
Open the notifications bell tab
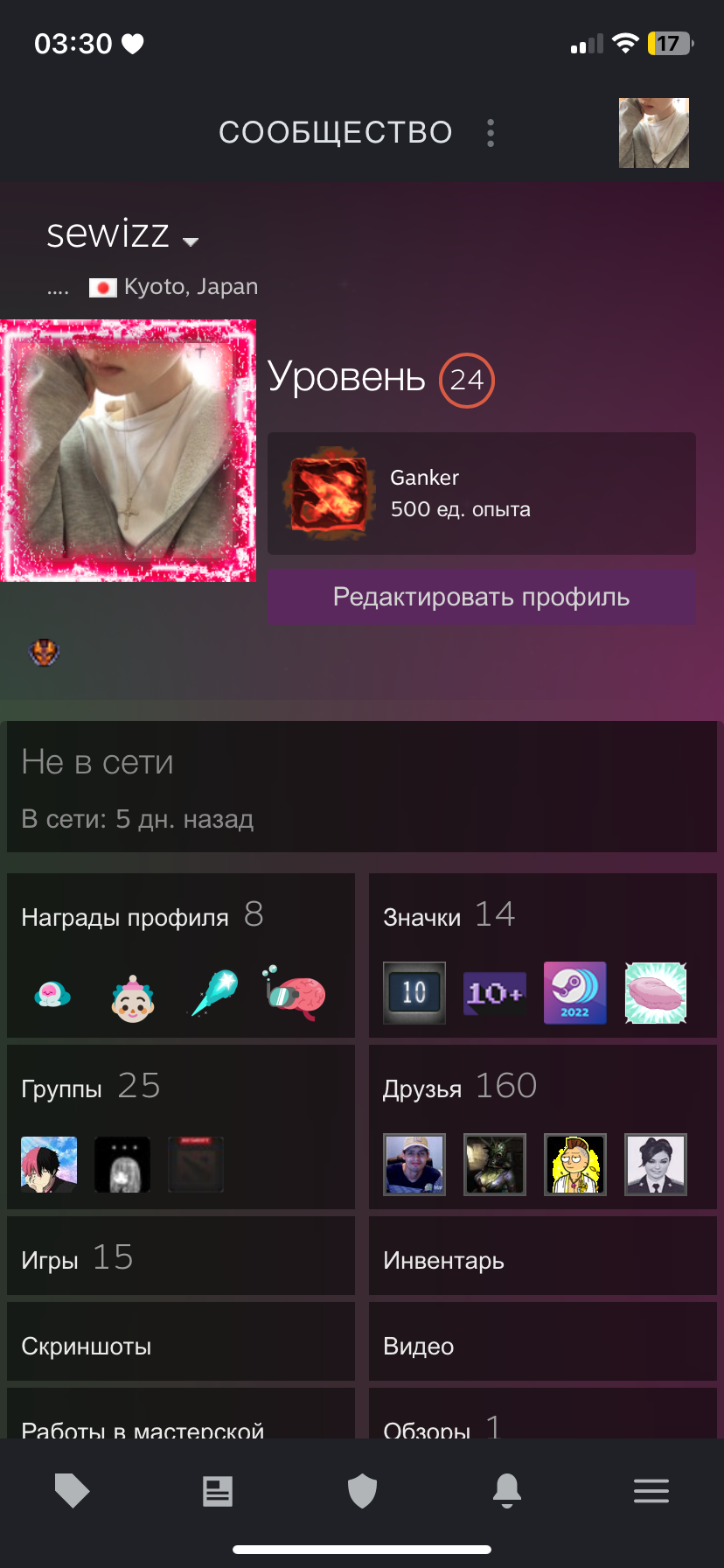tap(507, 1491)
